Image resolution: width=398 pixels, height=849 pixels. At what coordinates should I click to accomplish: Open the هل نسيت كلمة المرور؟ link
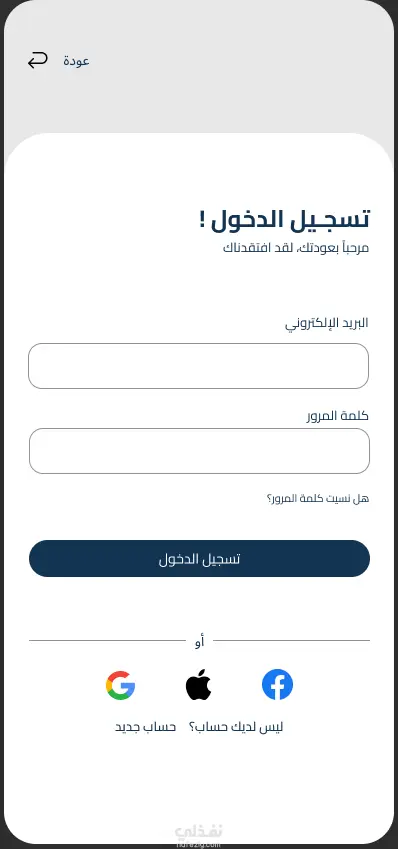coord(318,499)
